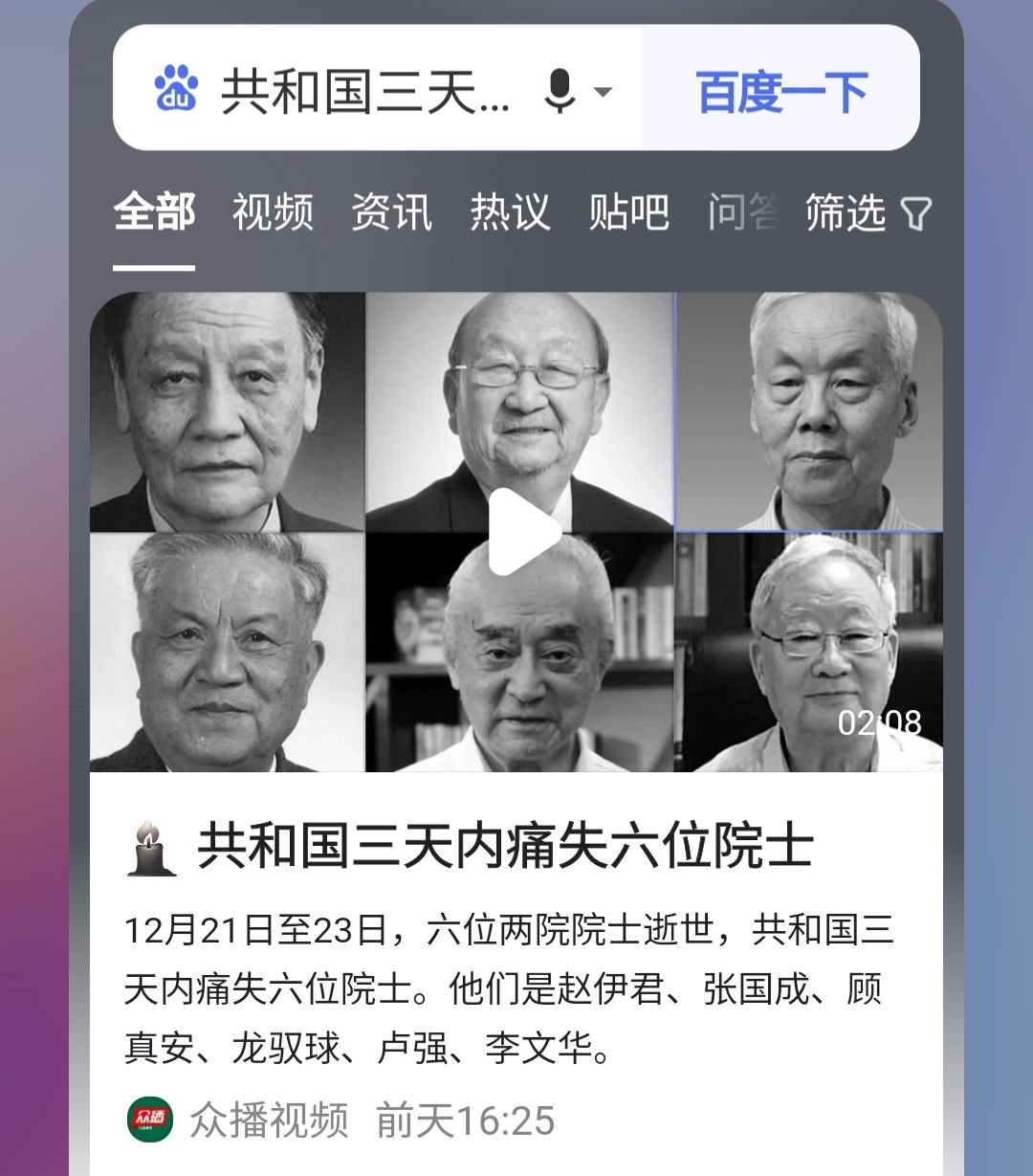Tap the search box showing 共和国三天
The width and height of the screenshot is (1033, 1176).
[363, 91]
